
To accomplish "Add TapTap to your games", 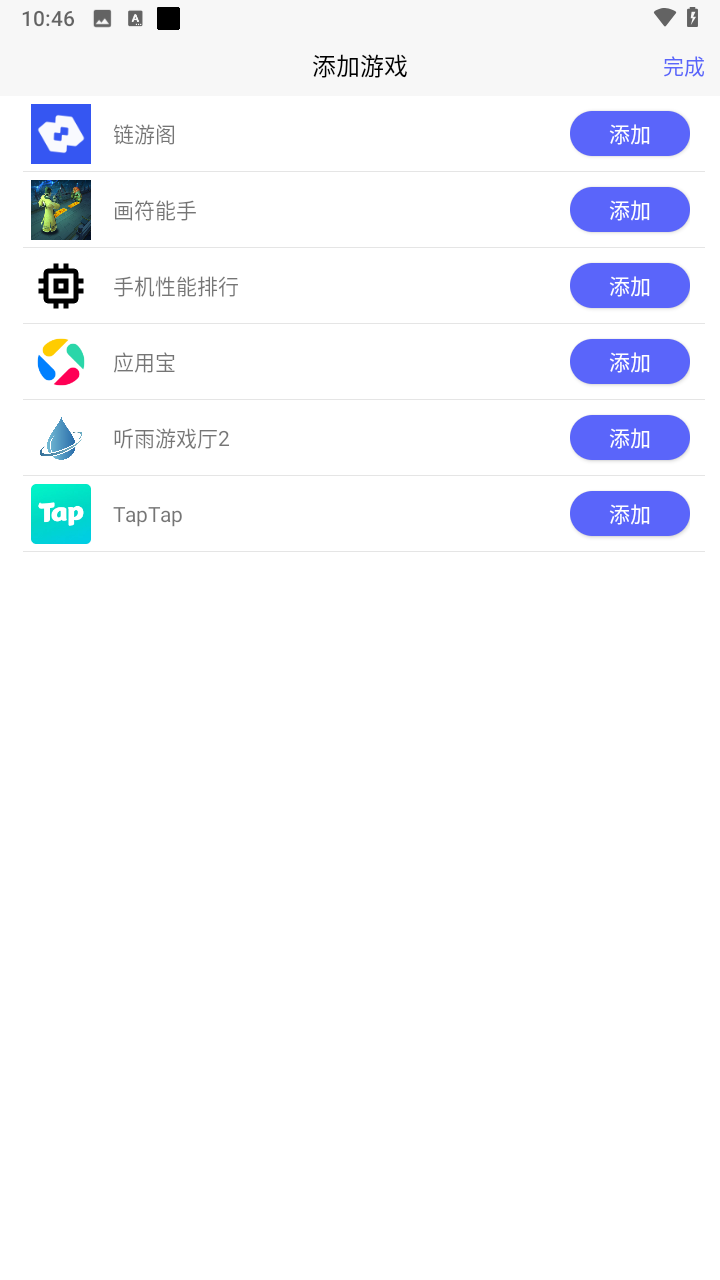I will pyautogui.click(x=629, y=513).
